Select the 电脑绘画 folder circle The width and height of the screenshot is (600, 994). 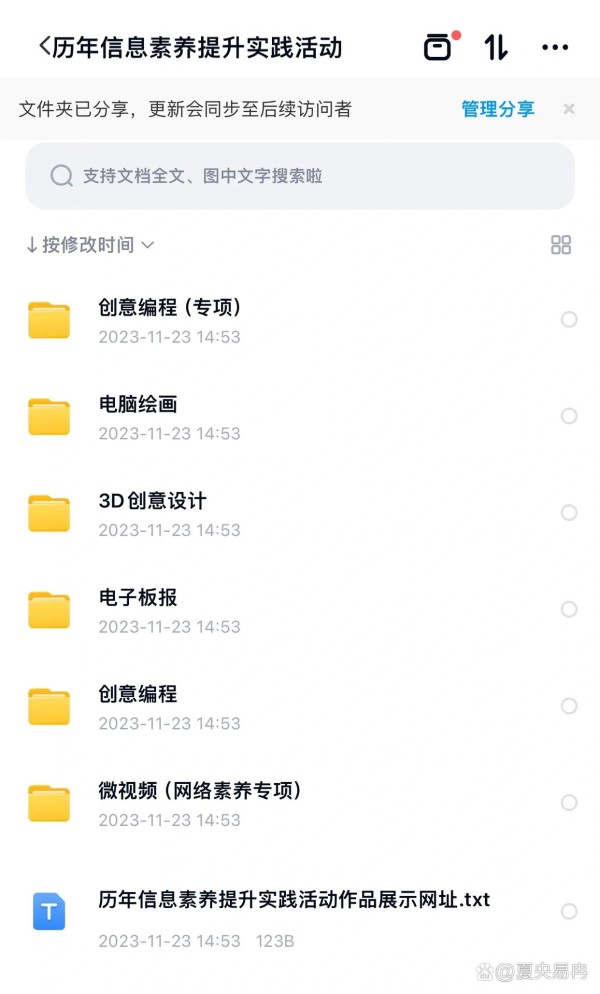(x=569, y=416)
